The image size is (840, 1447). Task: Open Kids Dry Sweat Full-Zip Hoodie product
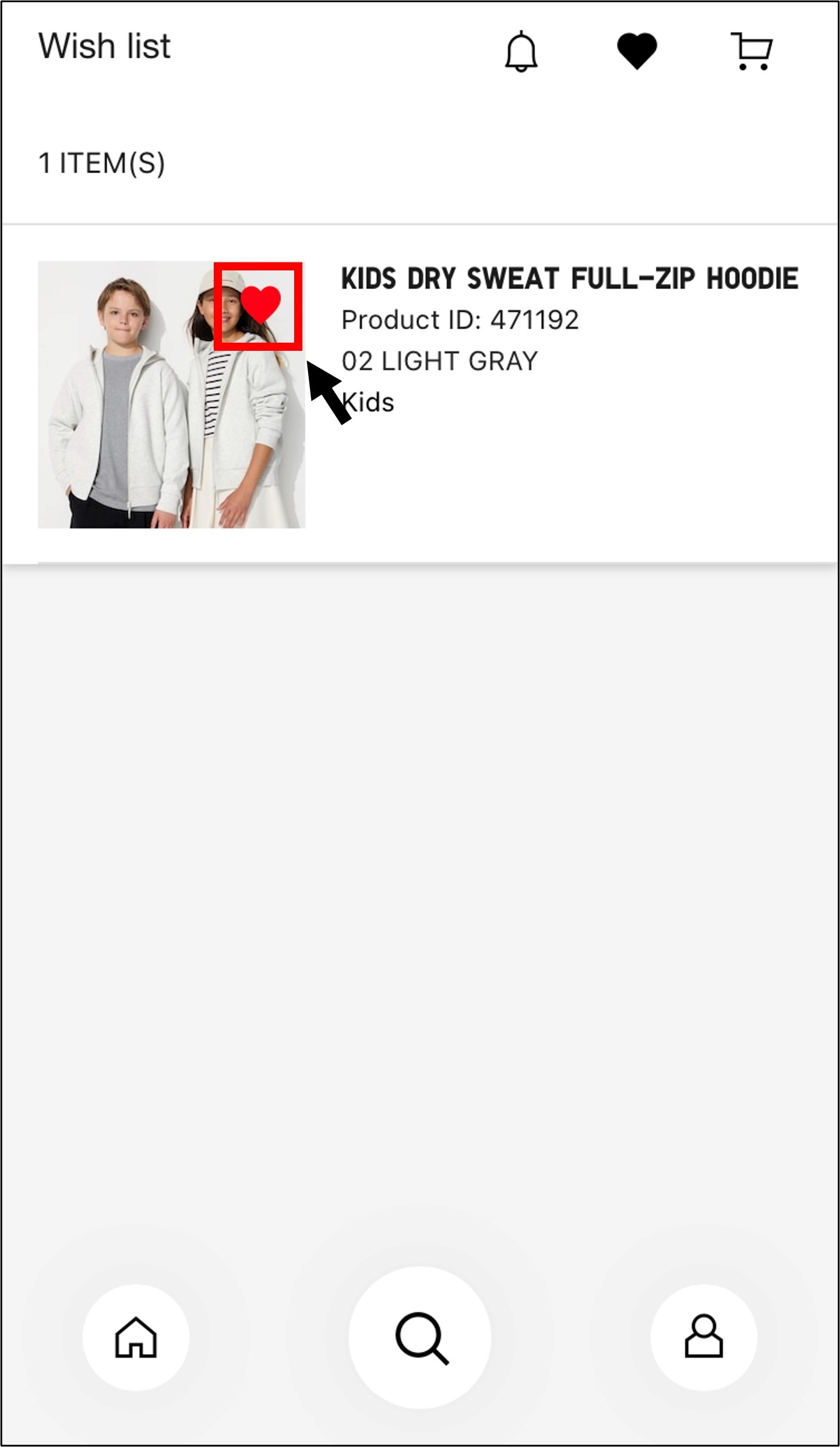tap(569, 279)
